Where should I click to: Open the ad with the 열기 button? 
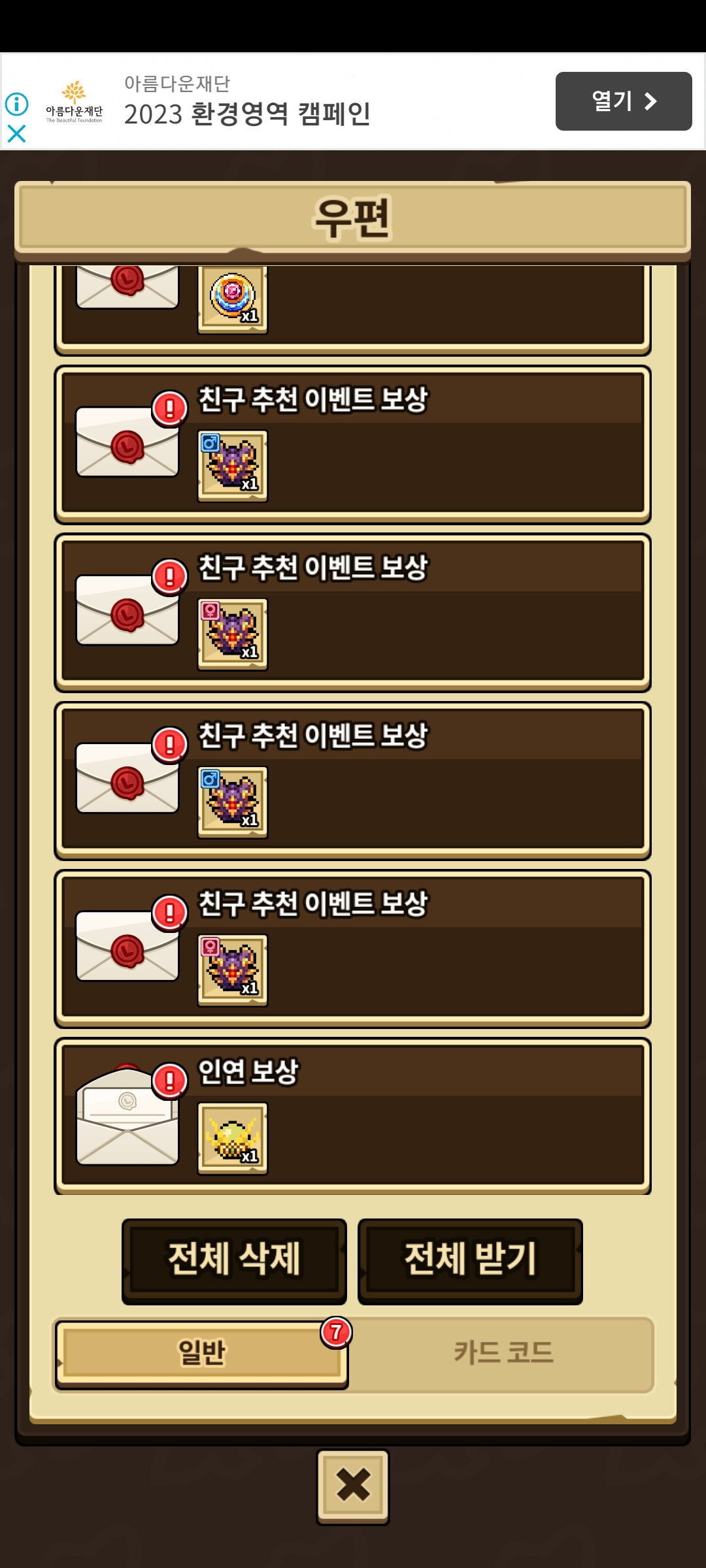pos(623,101)
